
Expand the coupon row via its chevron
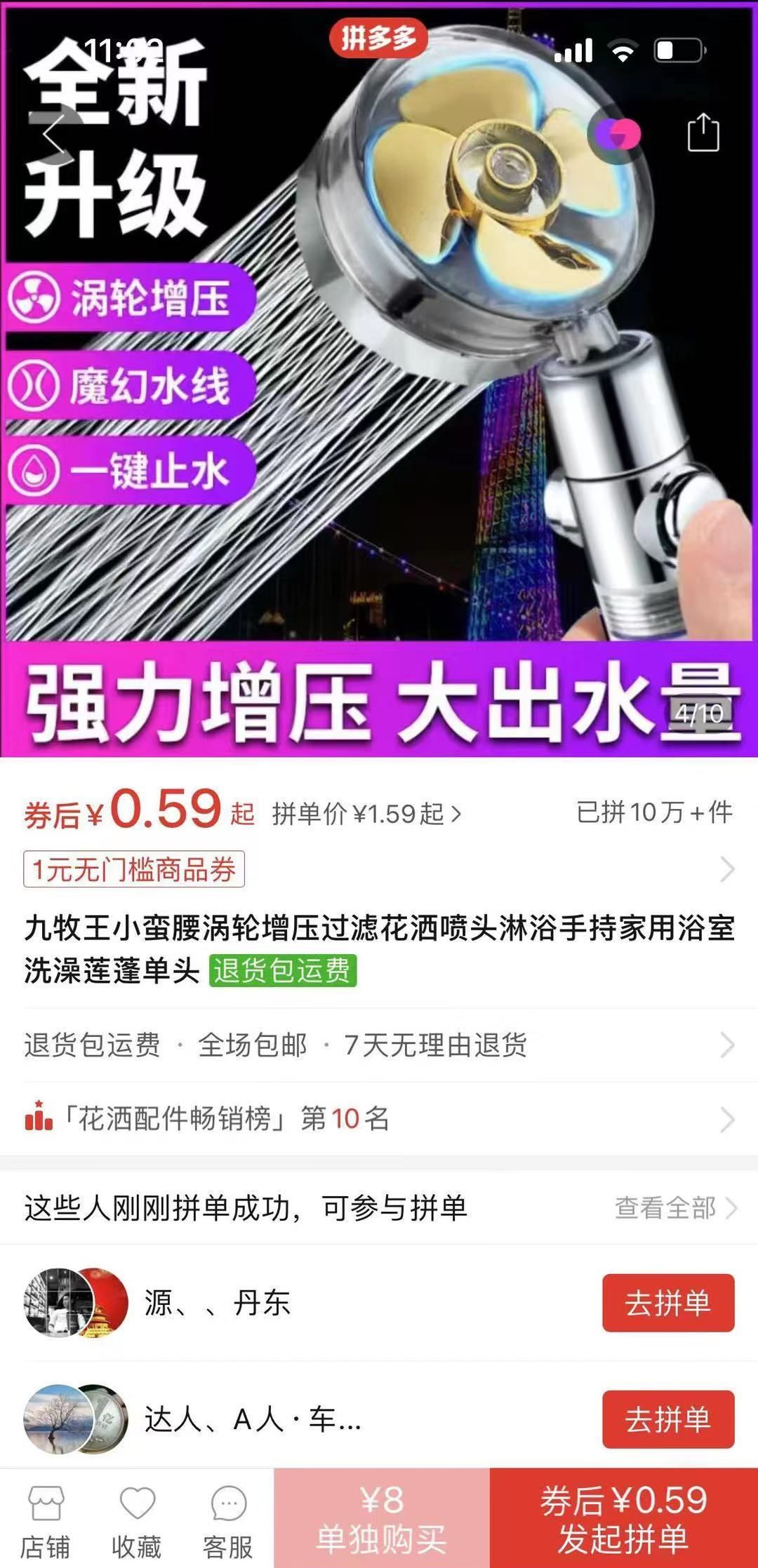[726, 870]
